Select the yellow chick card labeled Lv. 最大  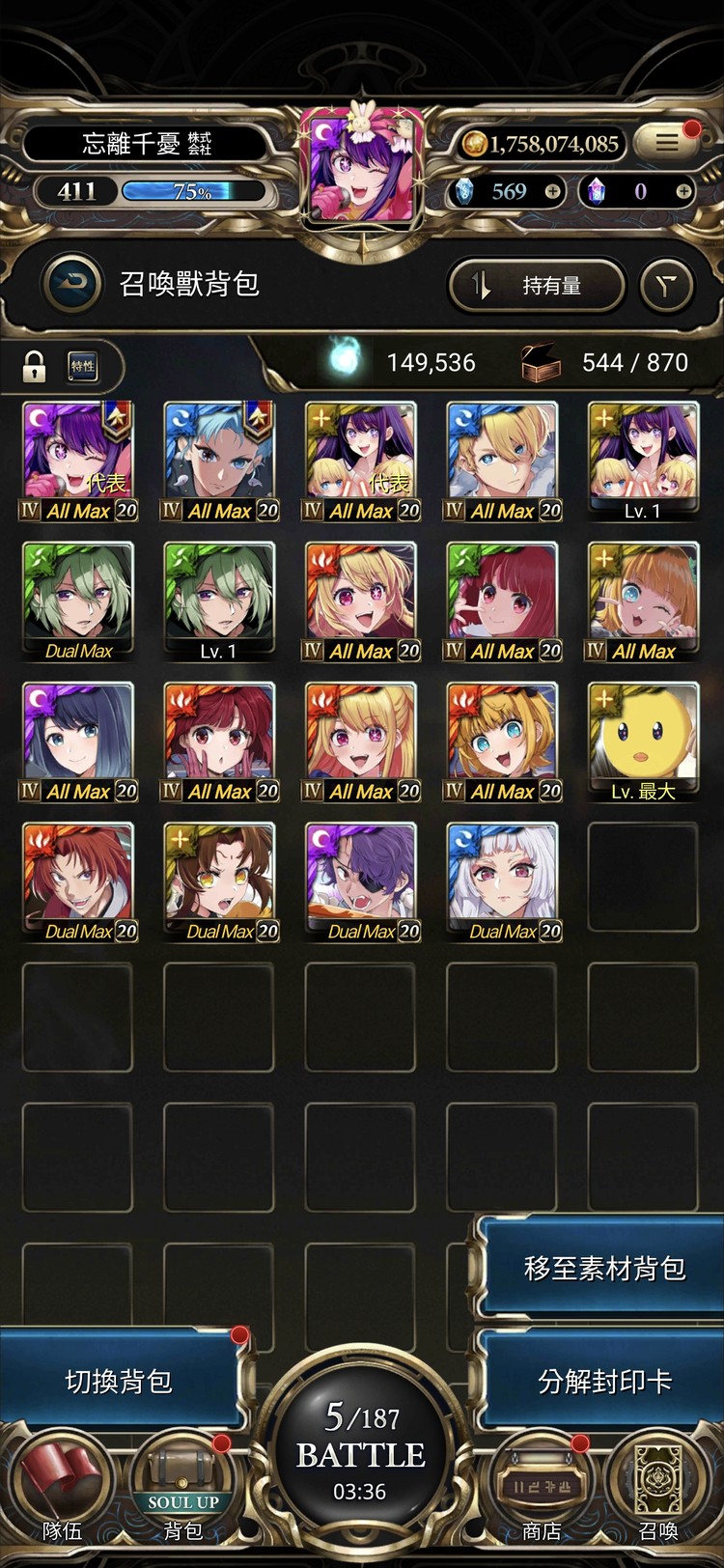[643, 742]
